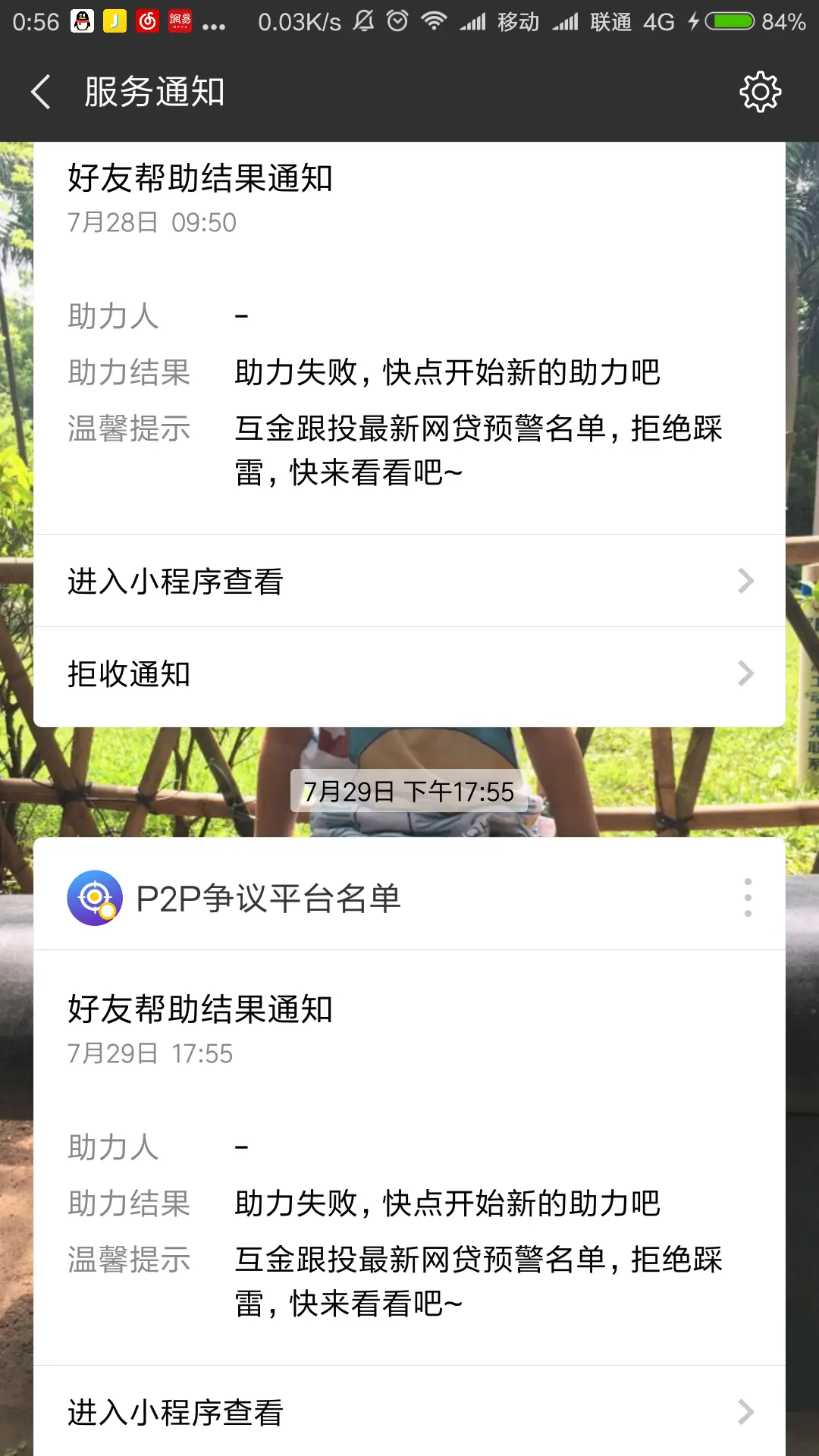Open the P2P争议平台名单 mini program header

tap(268, 899)
